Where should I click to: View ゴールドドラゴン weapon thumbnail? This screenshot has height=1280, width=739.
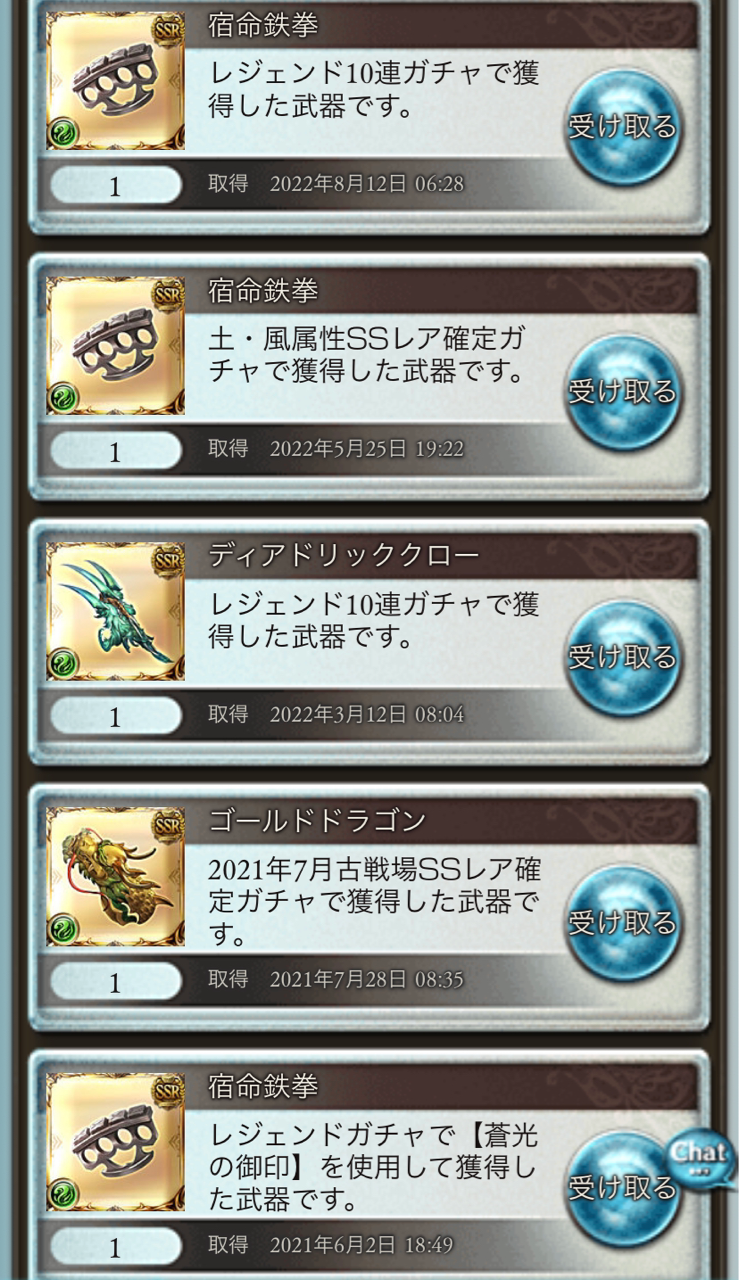coord(116,876)
